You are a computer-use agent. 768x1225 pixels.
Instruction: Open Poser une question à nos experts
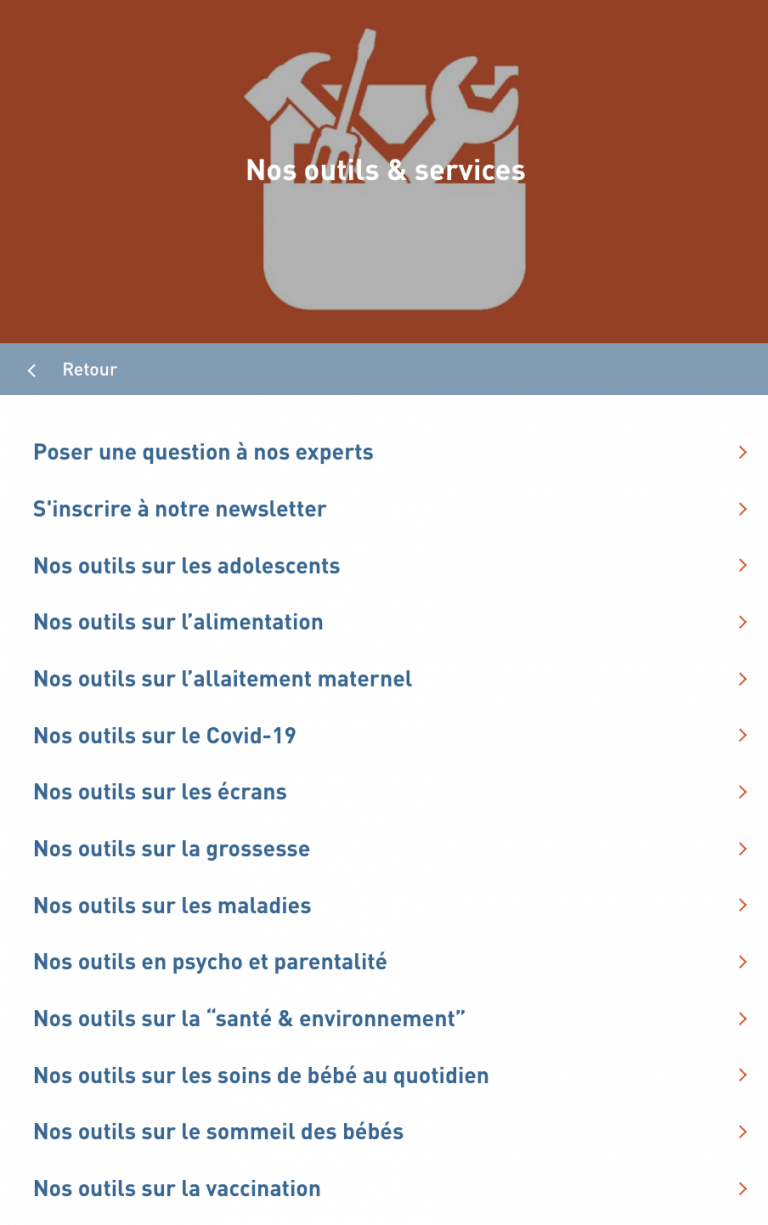[203, 452]
